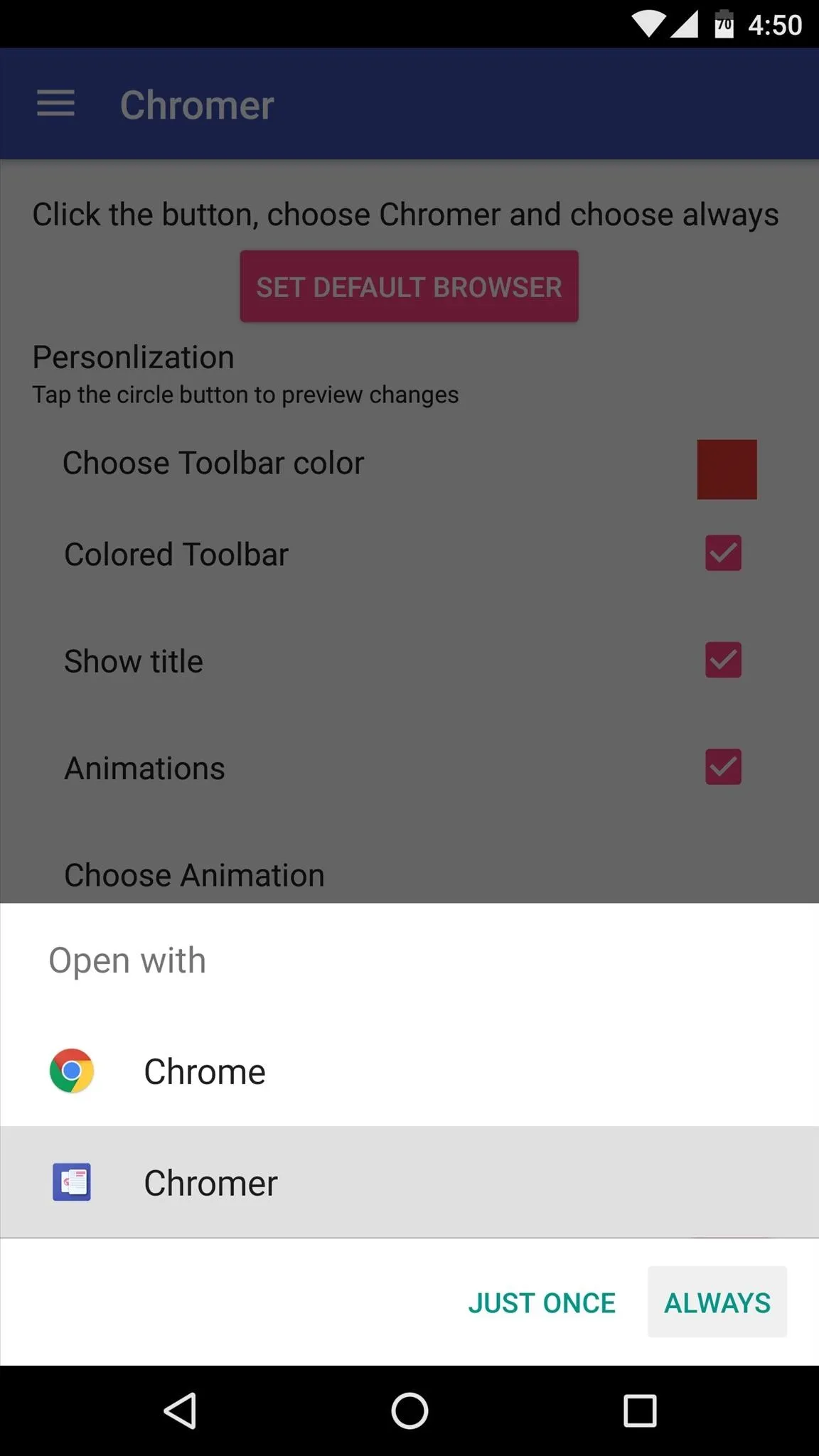Go to the home screen
The width and height of the screenshot is (819, 1456).
point(409,1411)
